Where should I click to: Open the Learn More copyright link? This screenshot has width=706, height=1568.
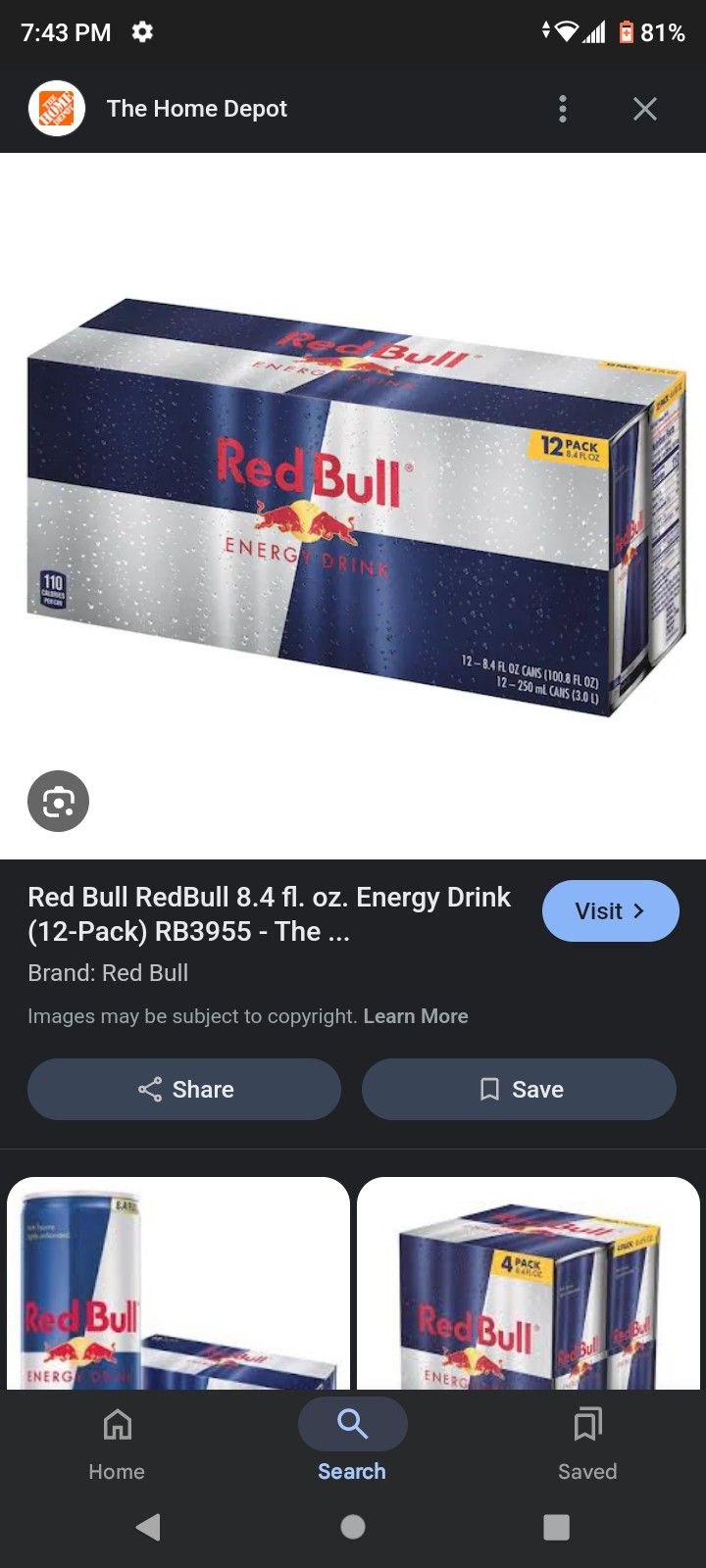tap(416, 1016)
